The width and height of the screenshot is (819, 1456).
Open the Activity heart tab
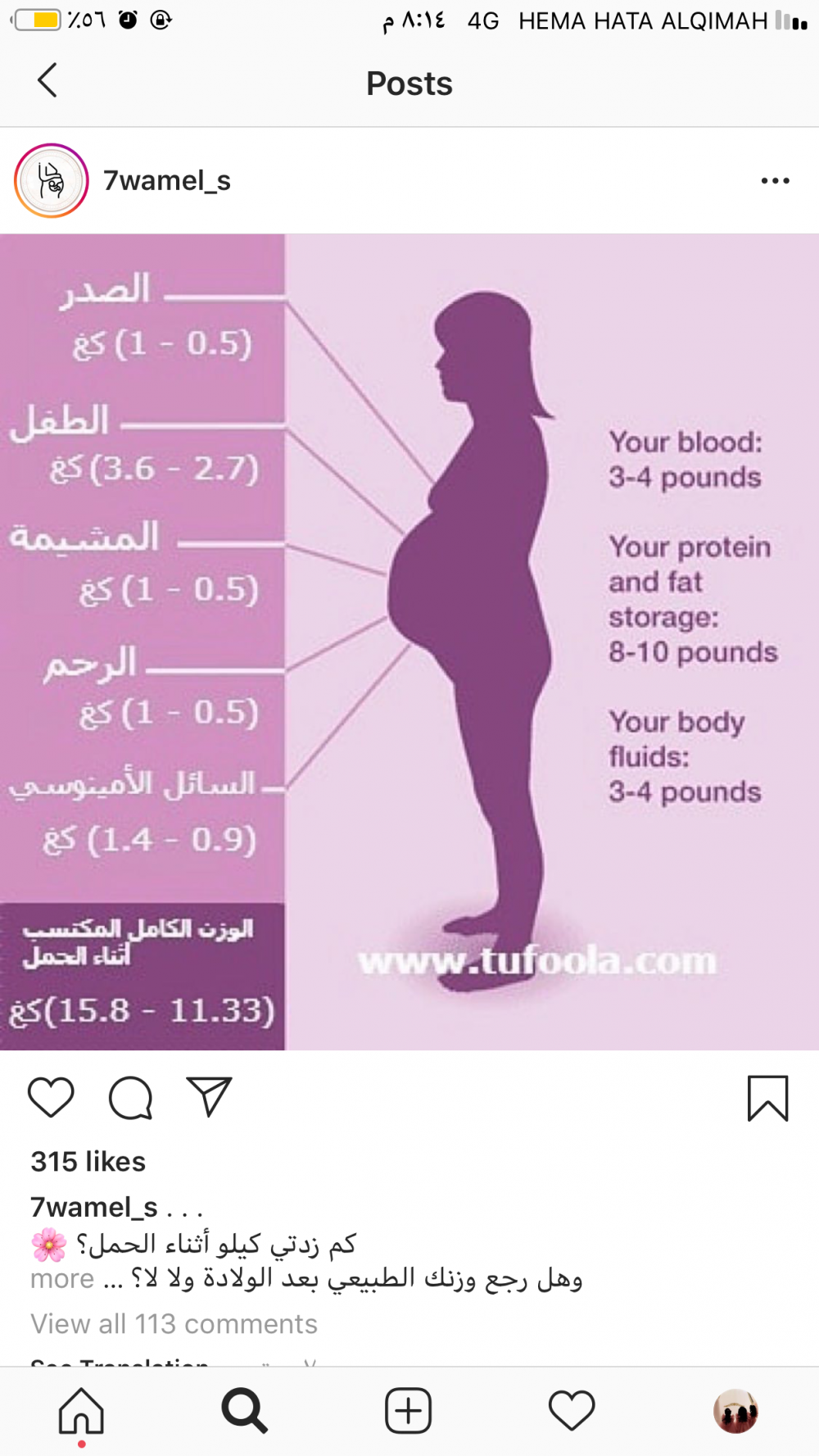click(572, 1411)
